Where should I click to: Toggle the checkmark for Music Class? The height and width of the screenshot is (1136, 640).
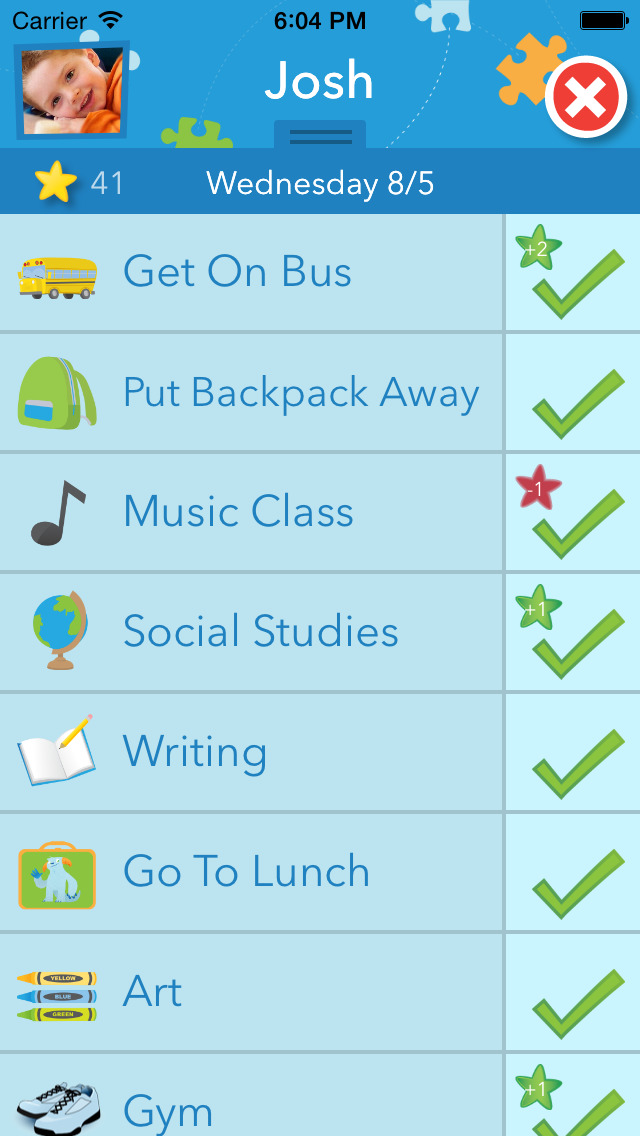pos(573,513)
